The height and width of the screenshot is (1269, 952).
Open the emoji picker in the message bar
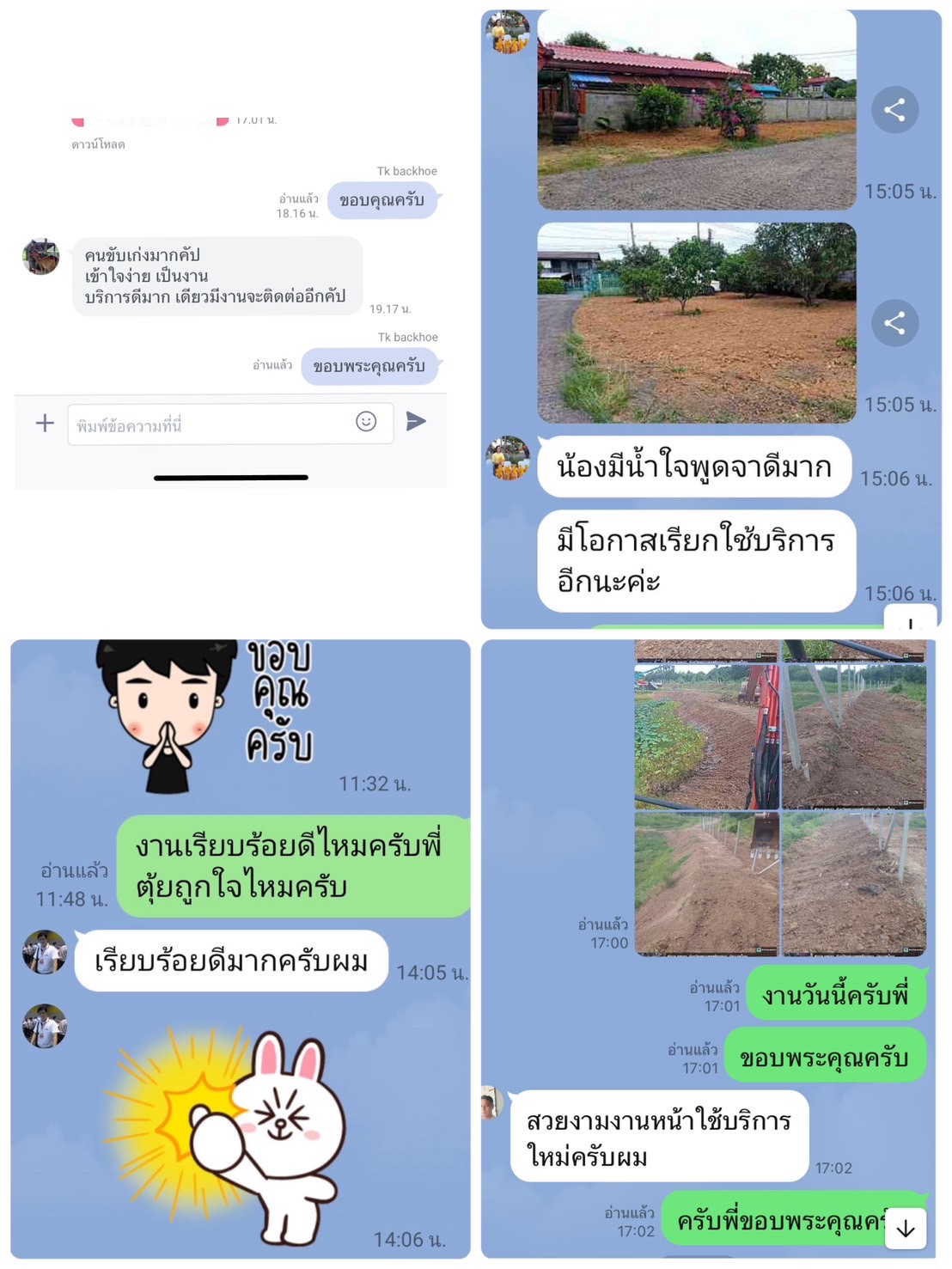[368, 422]
